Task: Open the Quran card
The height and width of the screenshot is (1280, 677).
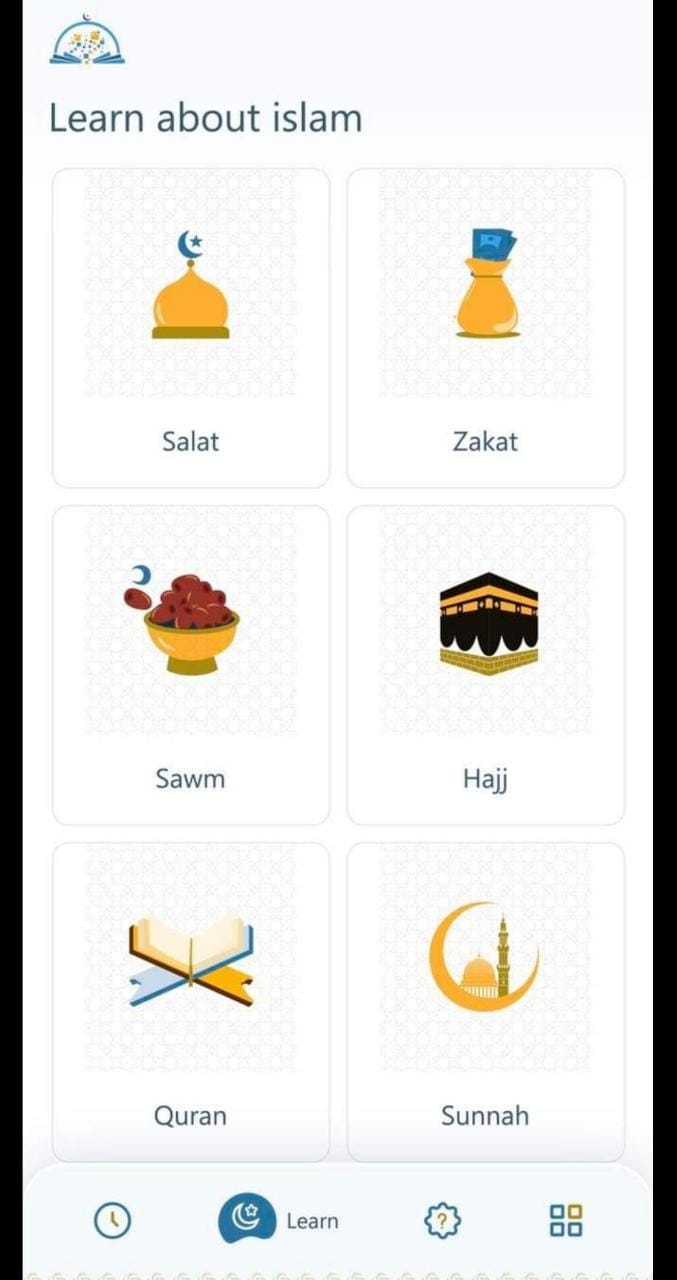Action: click(x=190, y=1000)
